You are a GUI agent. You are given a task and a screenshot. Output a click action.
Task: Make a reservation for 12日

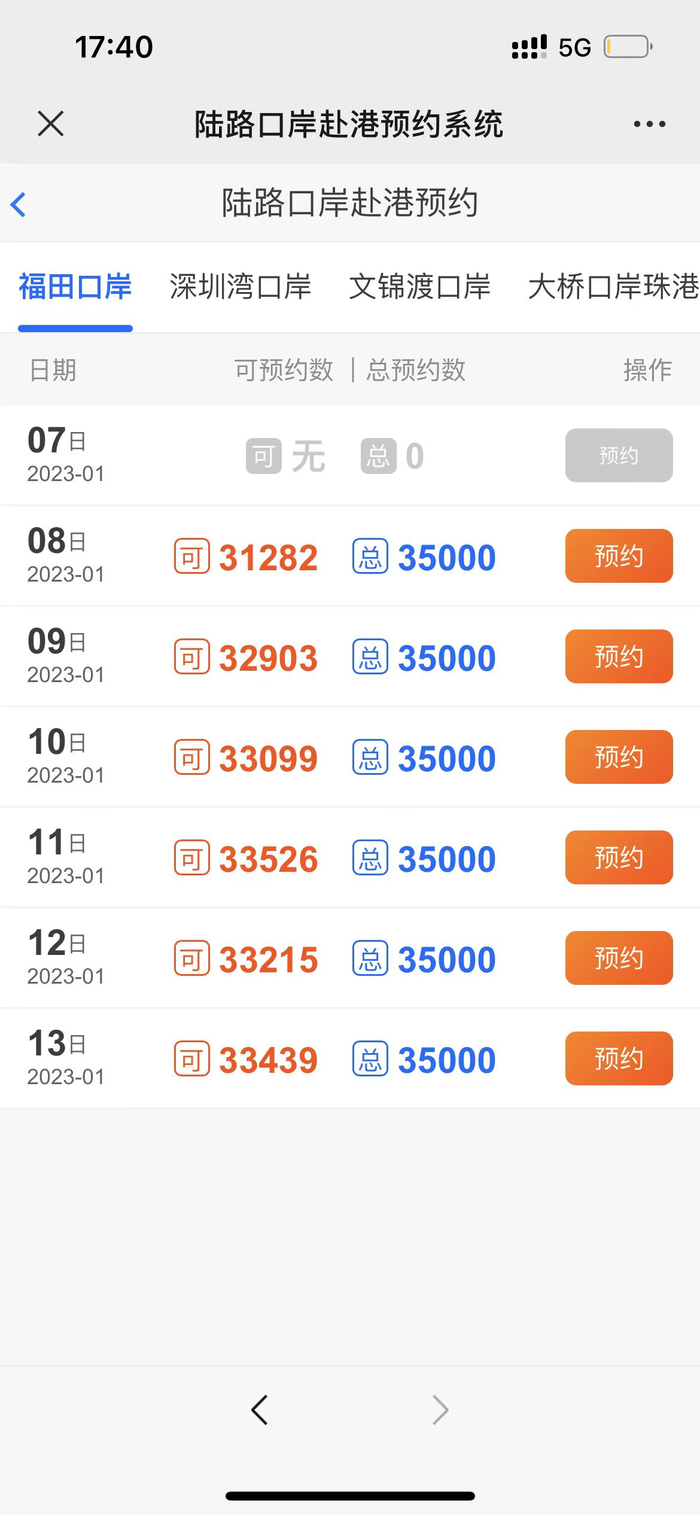click(x=618, y=958)
